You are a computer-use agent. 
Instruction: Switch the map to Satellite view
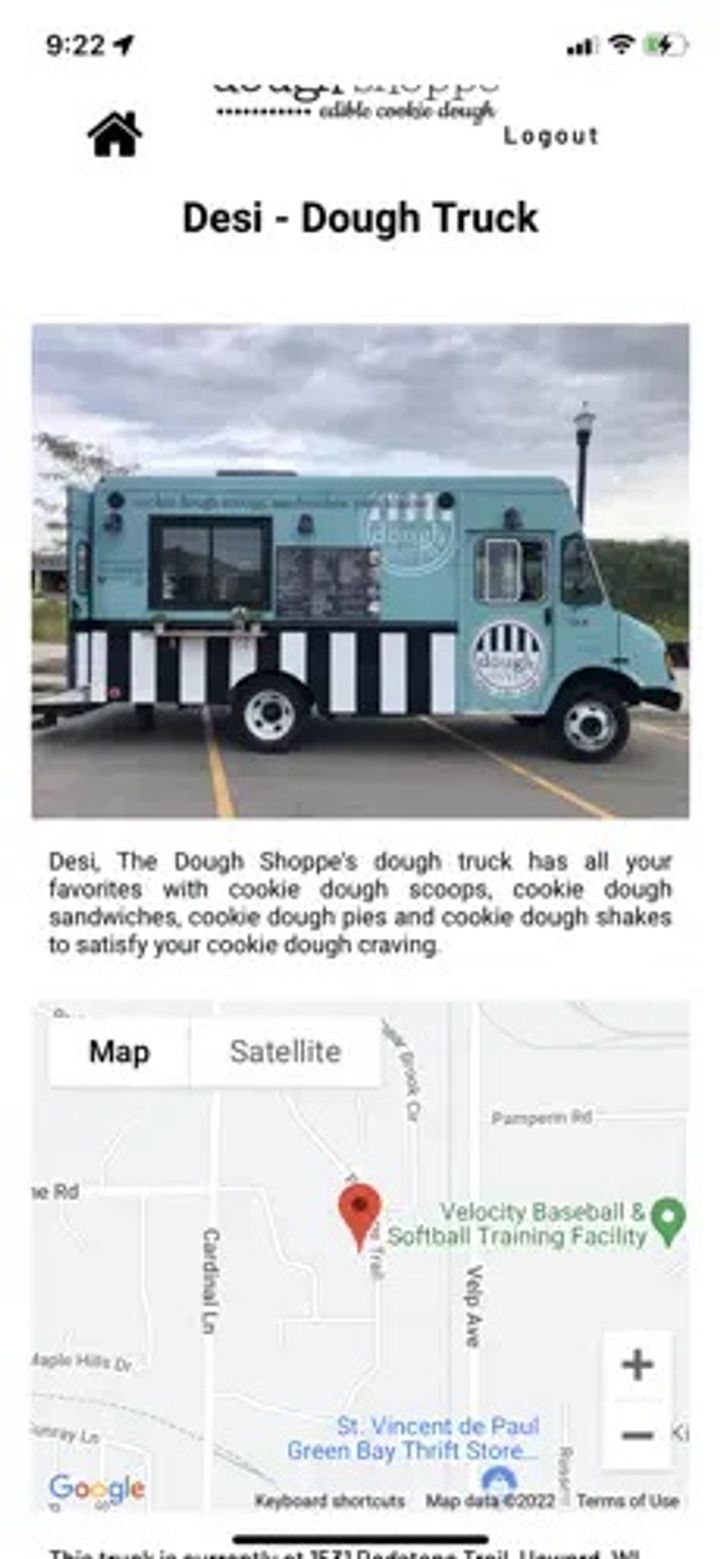coord(285,1051)
